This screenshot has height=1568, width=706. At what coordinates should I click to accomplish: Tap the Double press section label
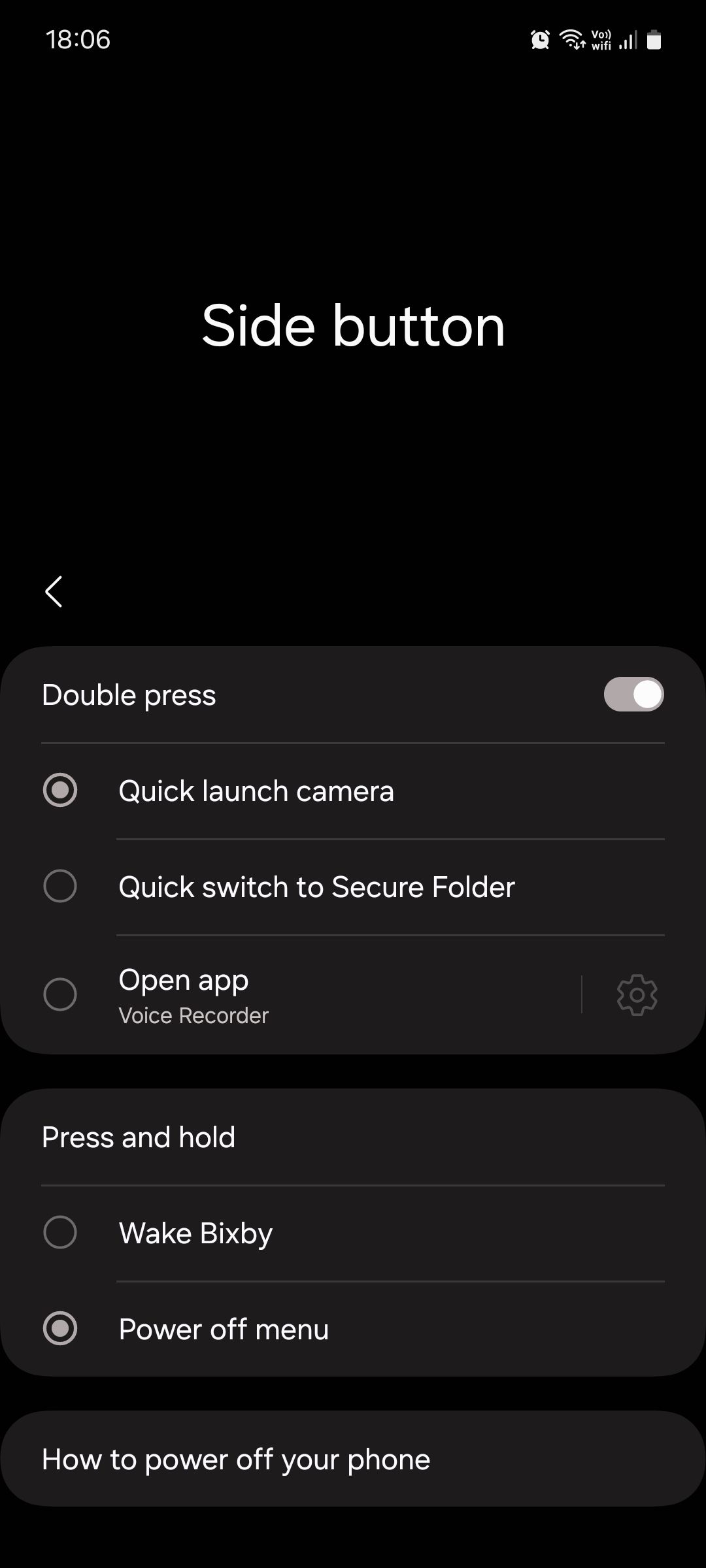[x=129, y=696]
